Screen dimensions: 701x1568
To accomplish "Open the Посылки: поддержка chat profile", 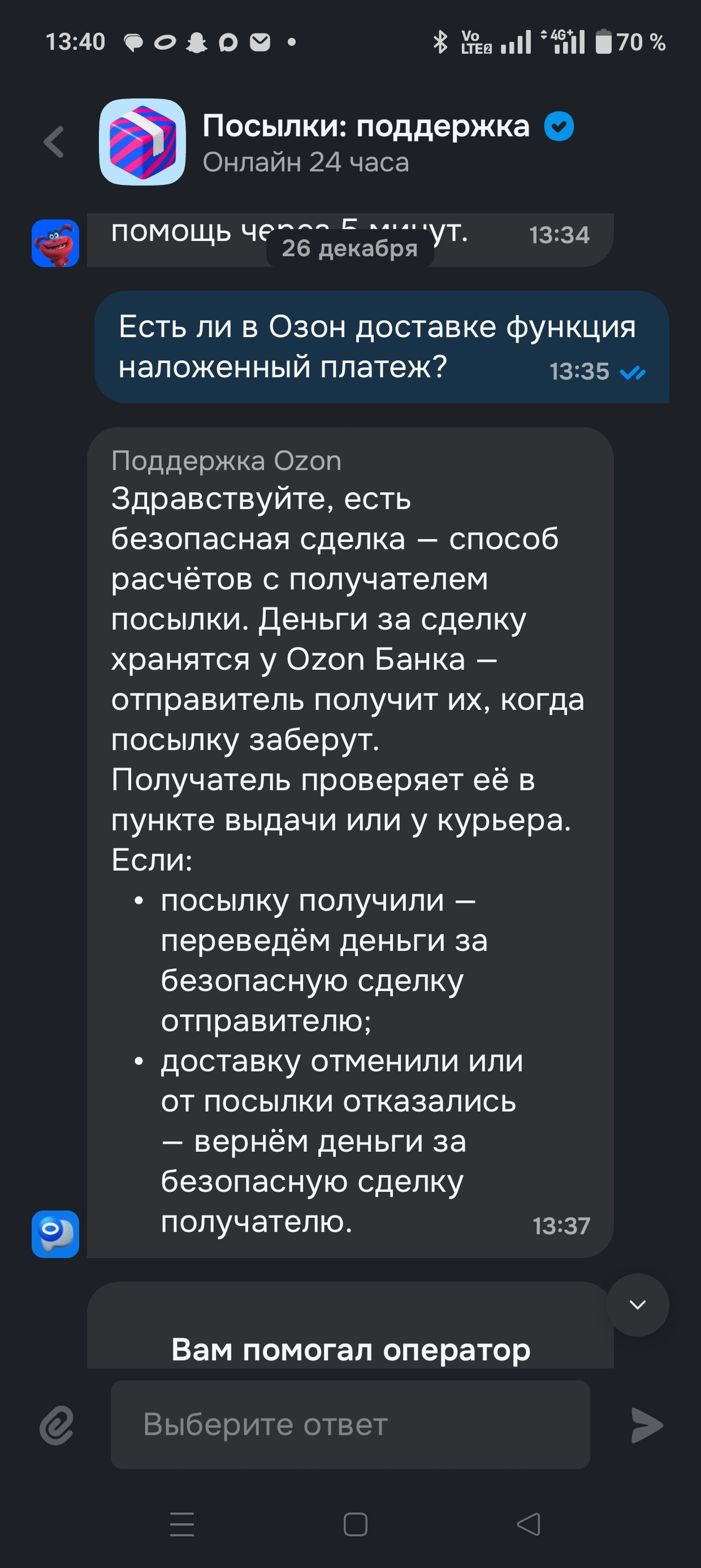I will [365, 142].
